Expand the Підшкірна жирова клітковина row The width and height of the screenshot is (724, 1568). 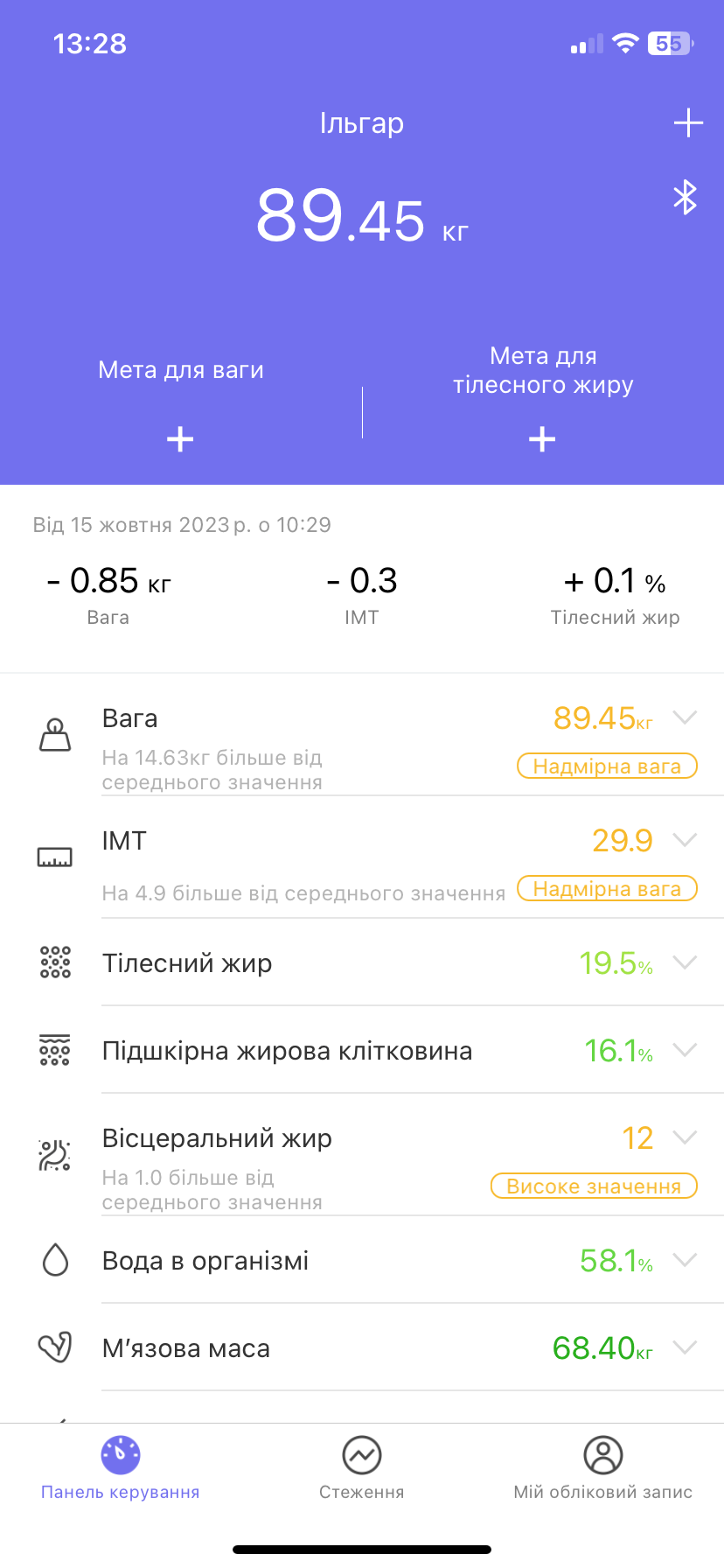(x=685, y=1051)
